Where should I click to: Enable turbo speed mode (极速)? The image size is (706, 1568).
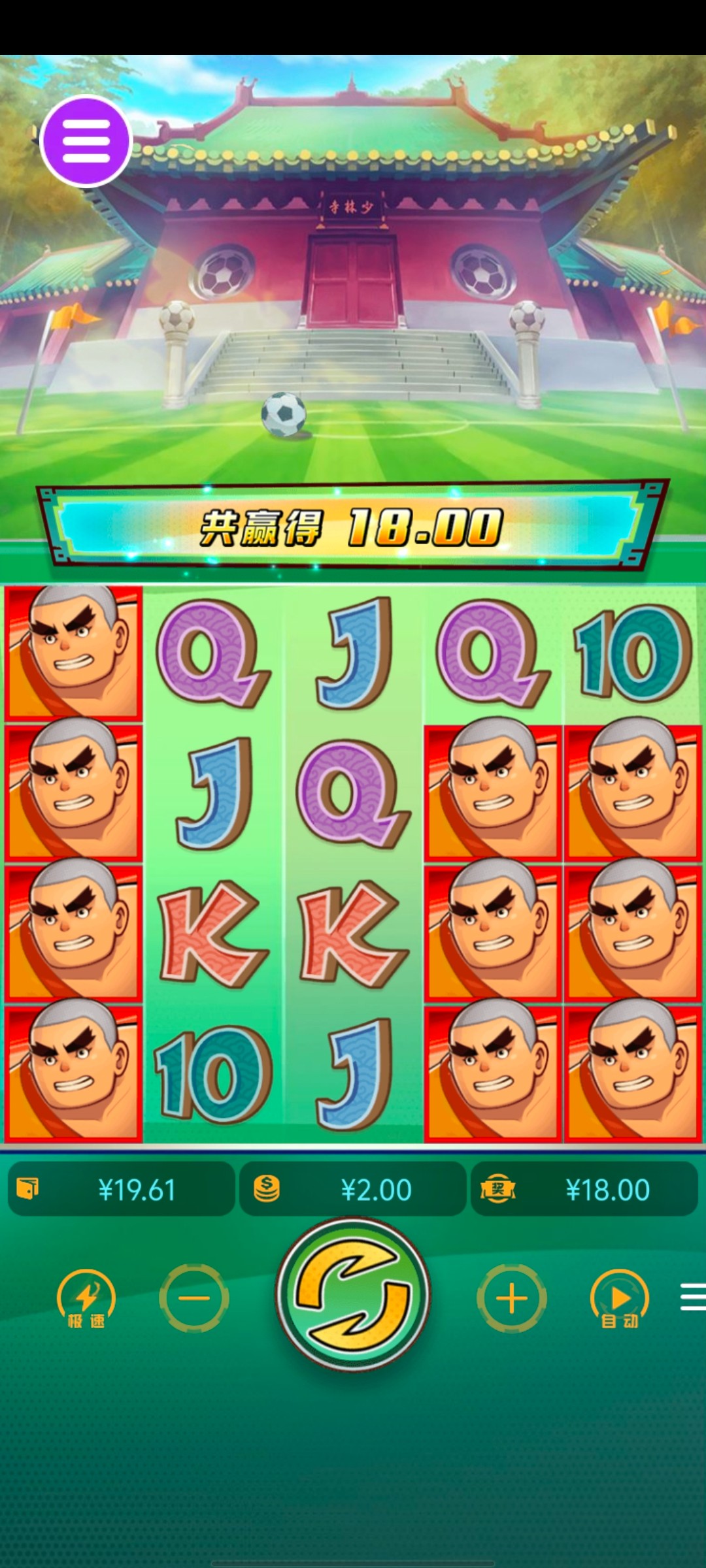point(86,1299)
